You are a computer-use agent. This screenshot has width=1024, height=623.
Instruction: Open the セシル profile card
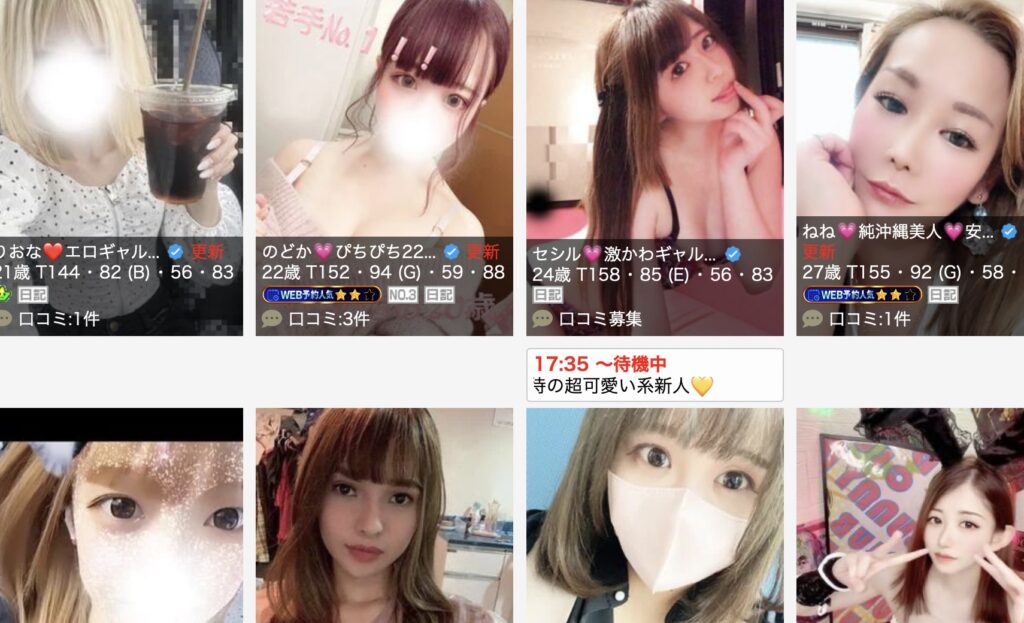click(654, 130)
